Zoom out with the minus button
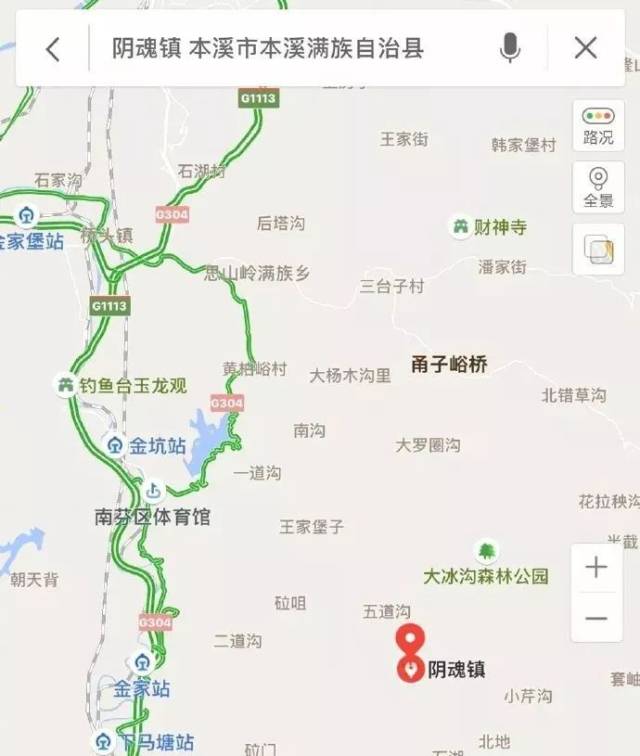Screen dimensions: 640x756 (597, 618)
